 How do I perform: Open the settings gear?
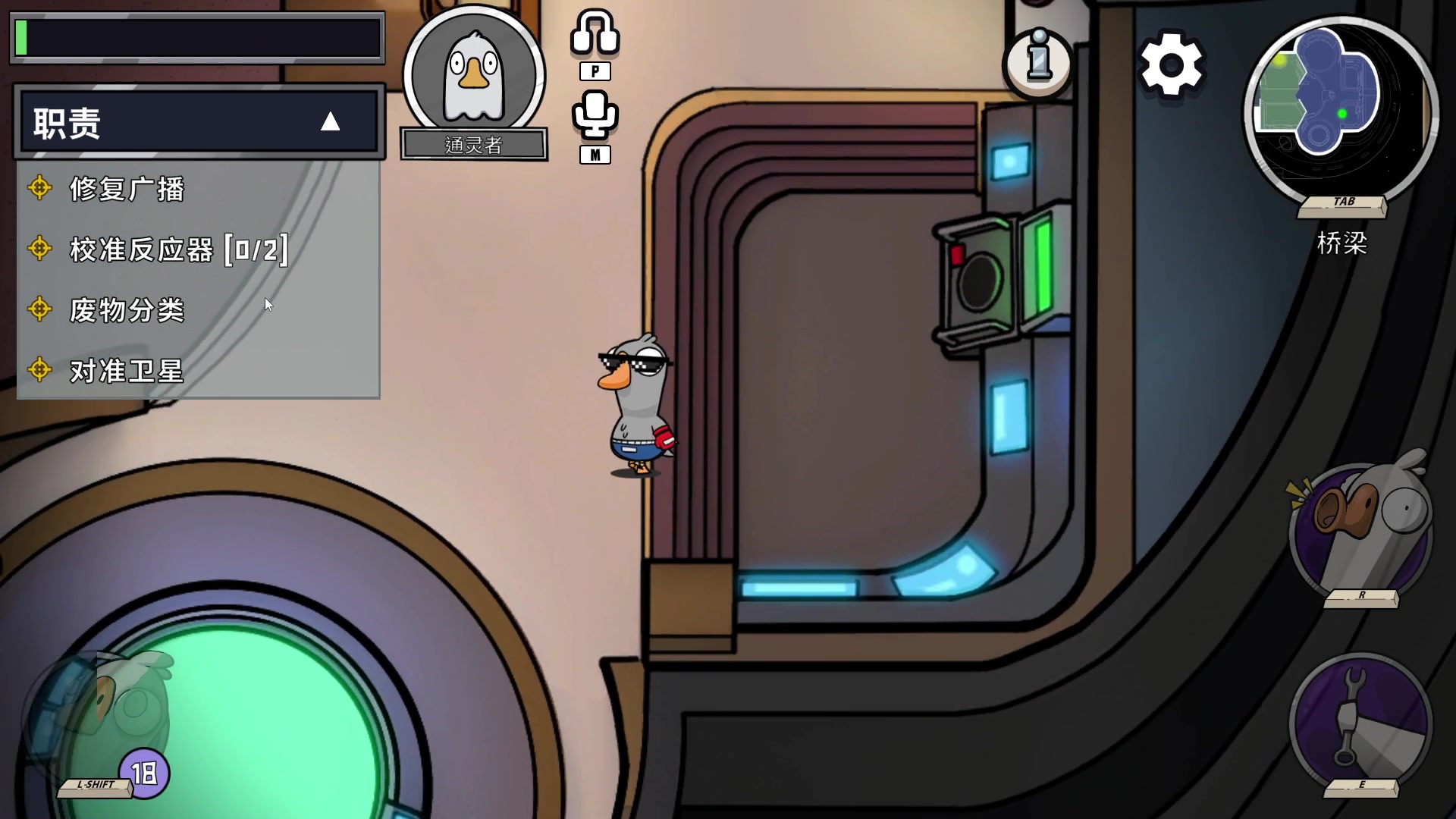[1171, 65]
